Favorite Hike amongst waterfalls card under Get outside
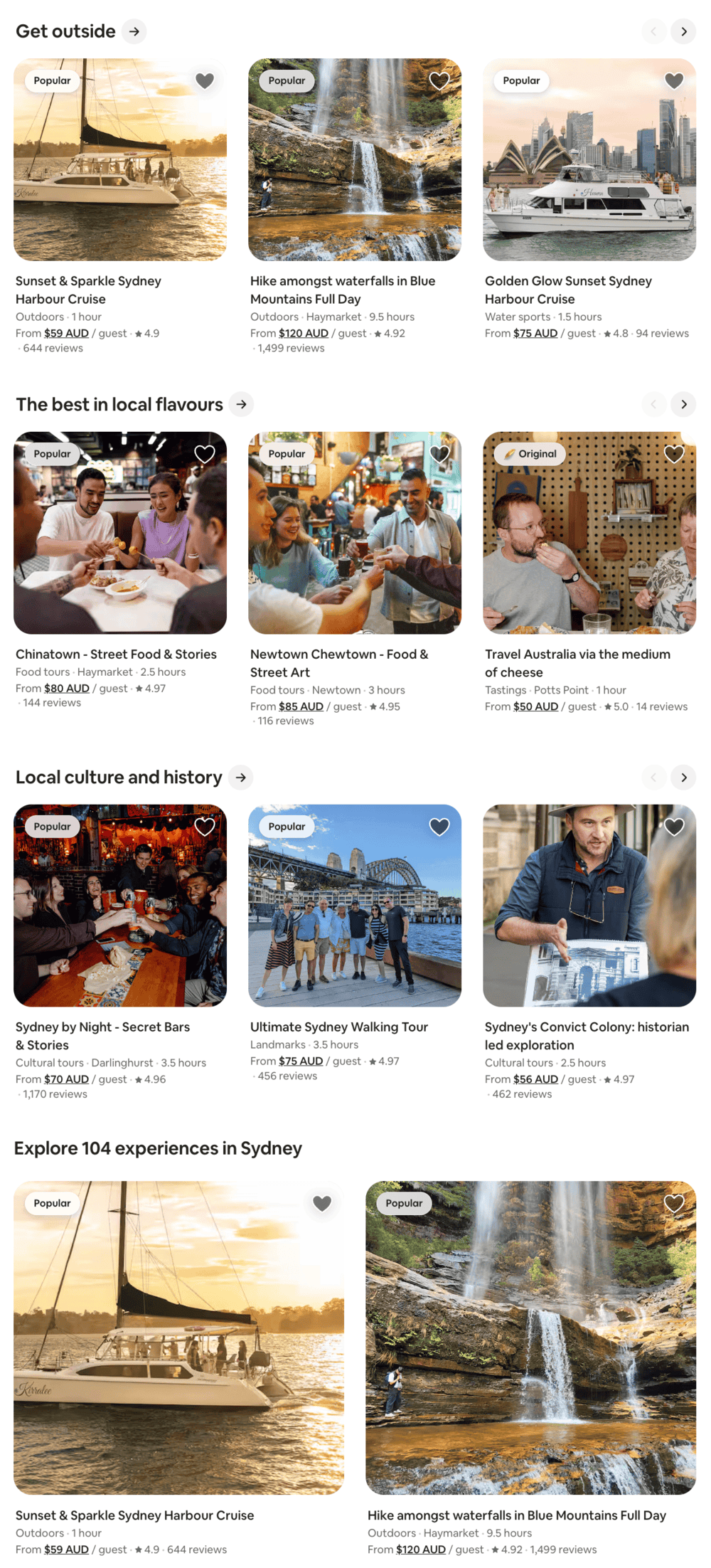Image resolution: width=711 pixels, height=1568 pixels. point(439,81)
